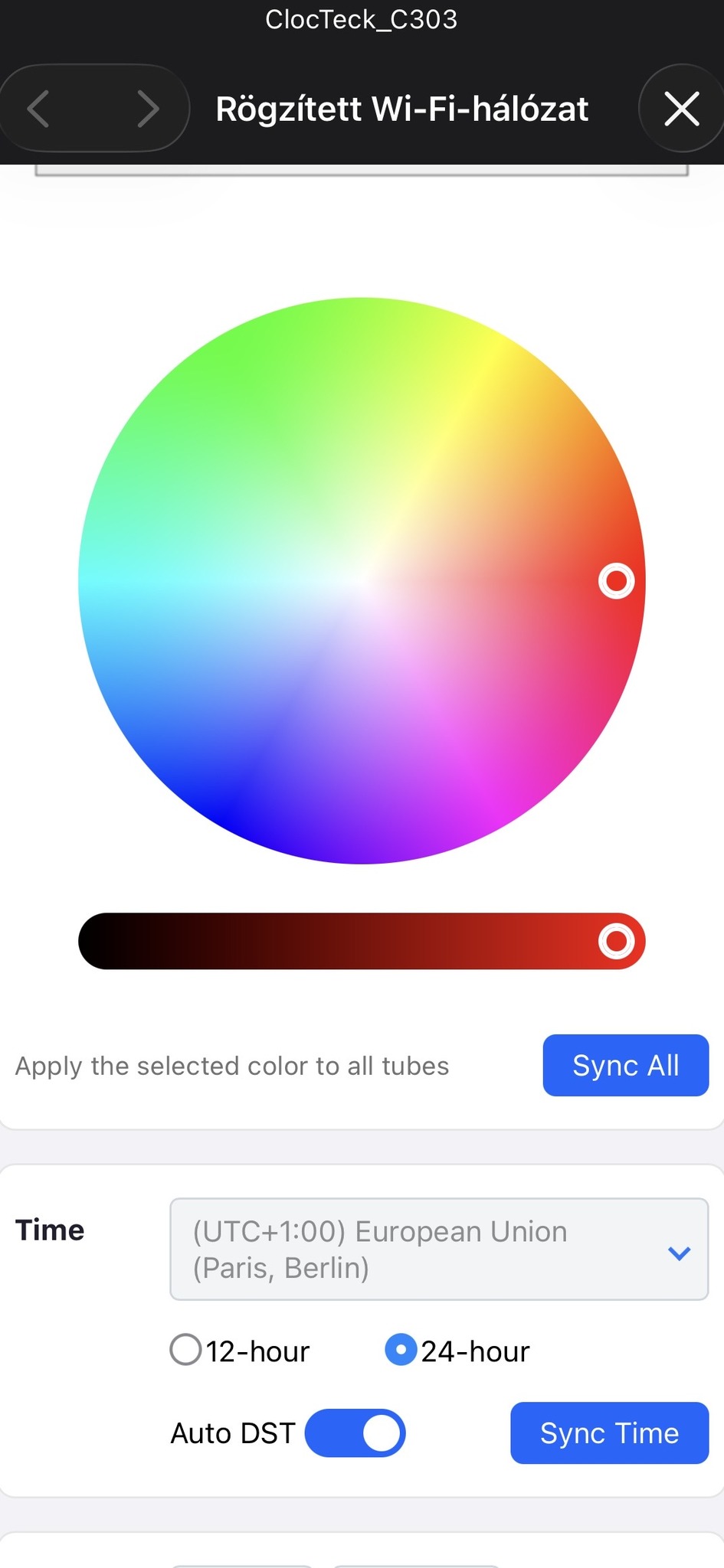This screenshot has width=724, height=1568.
Task: Sync All tubes to selected color
Action: 625,1065
